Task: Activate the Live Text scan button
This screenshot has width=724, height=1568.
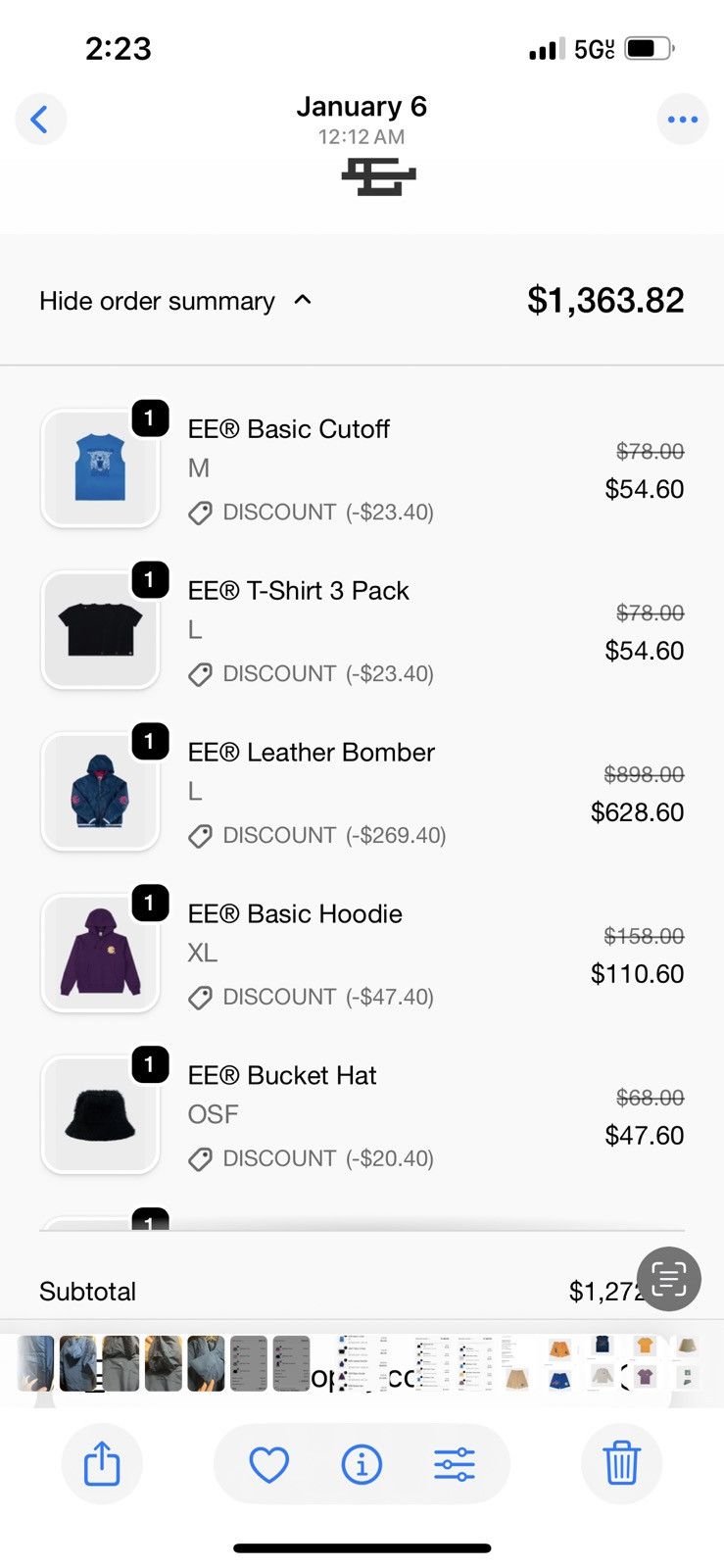Action: 669,1279
